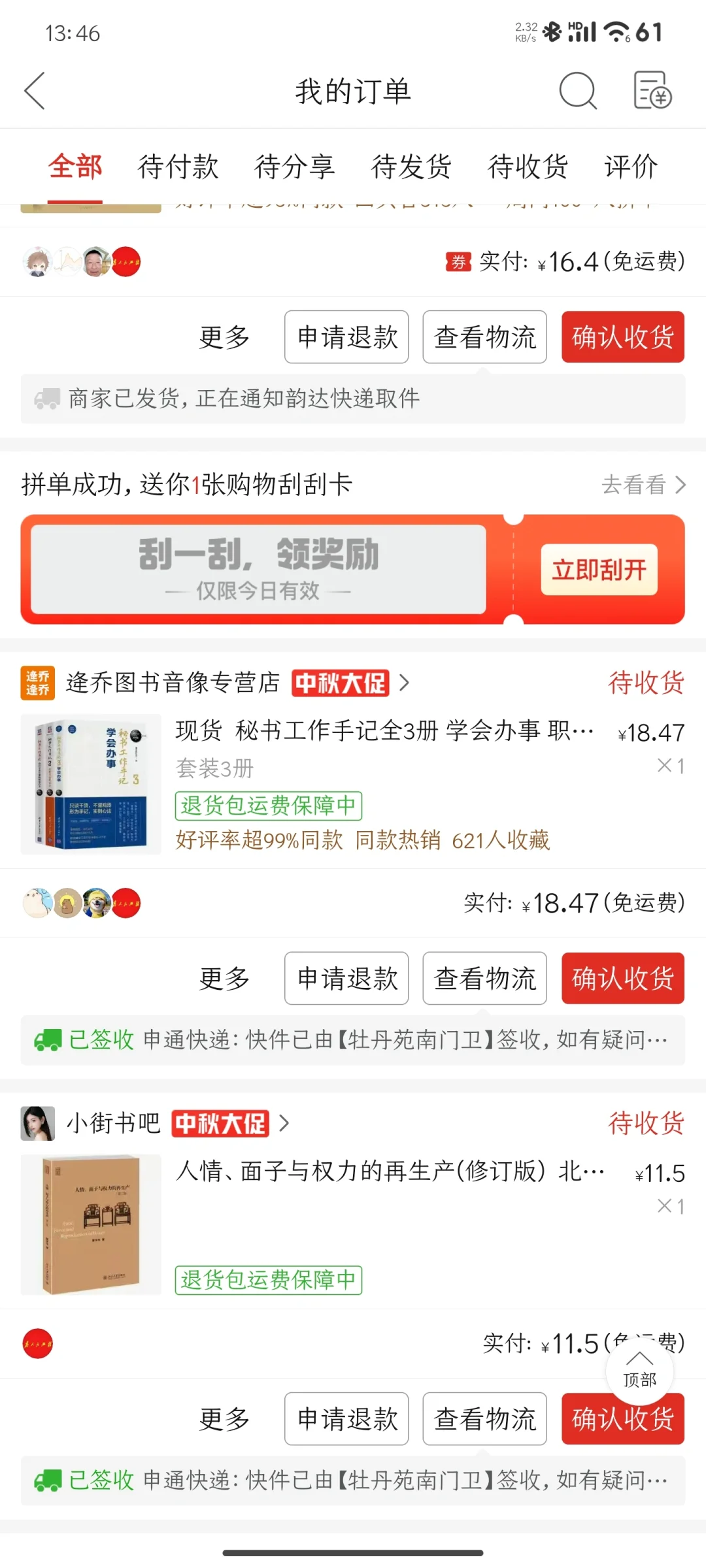View logistics for the ¥16.4 order

[485, 337]
